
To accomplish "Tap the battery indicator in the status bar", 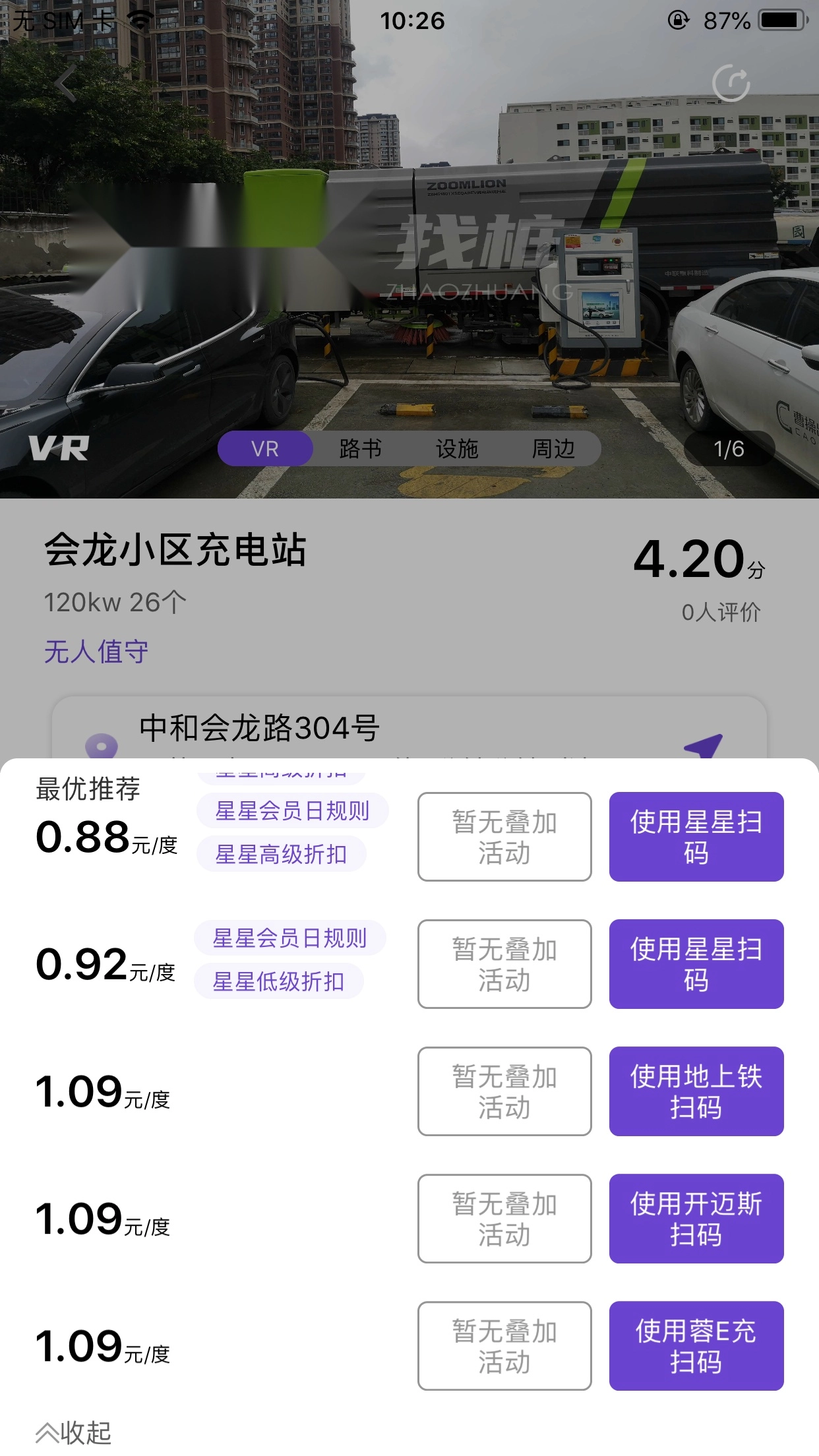I will [781, 20].
